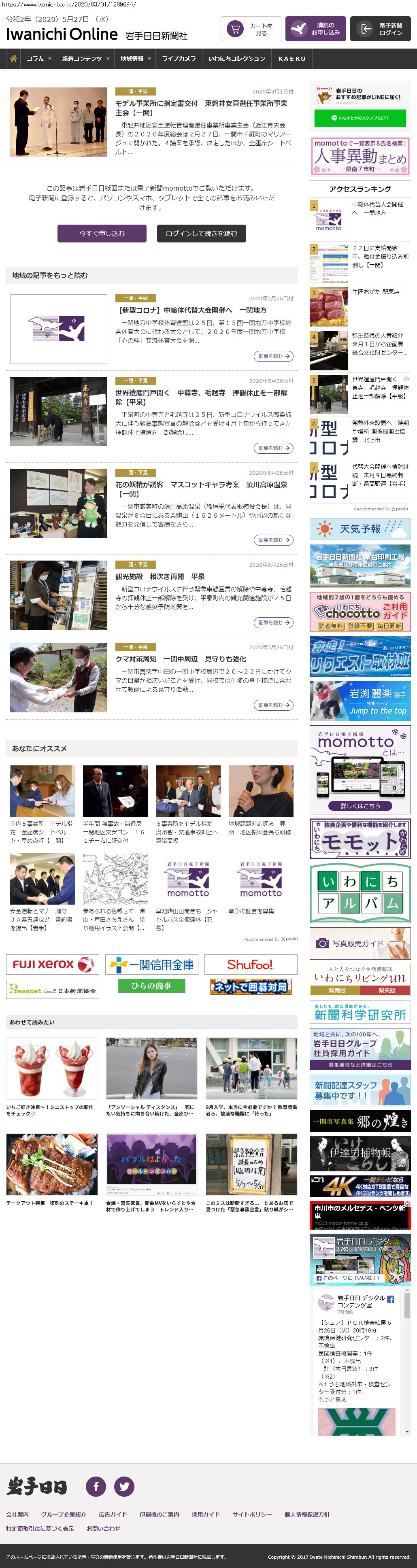The width and height of the screenshot is (417, 1568).
Task: Expand the コラム menu
Action: (x=38, y=58)
